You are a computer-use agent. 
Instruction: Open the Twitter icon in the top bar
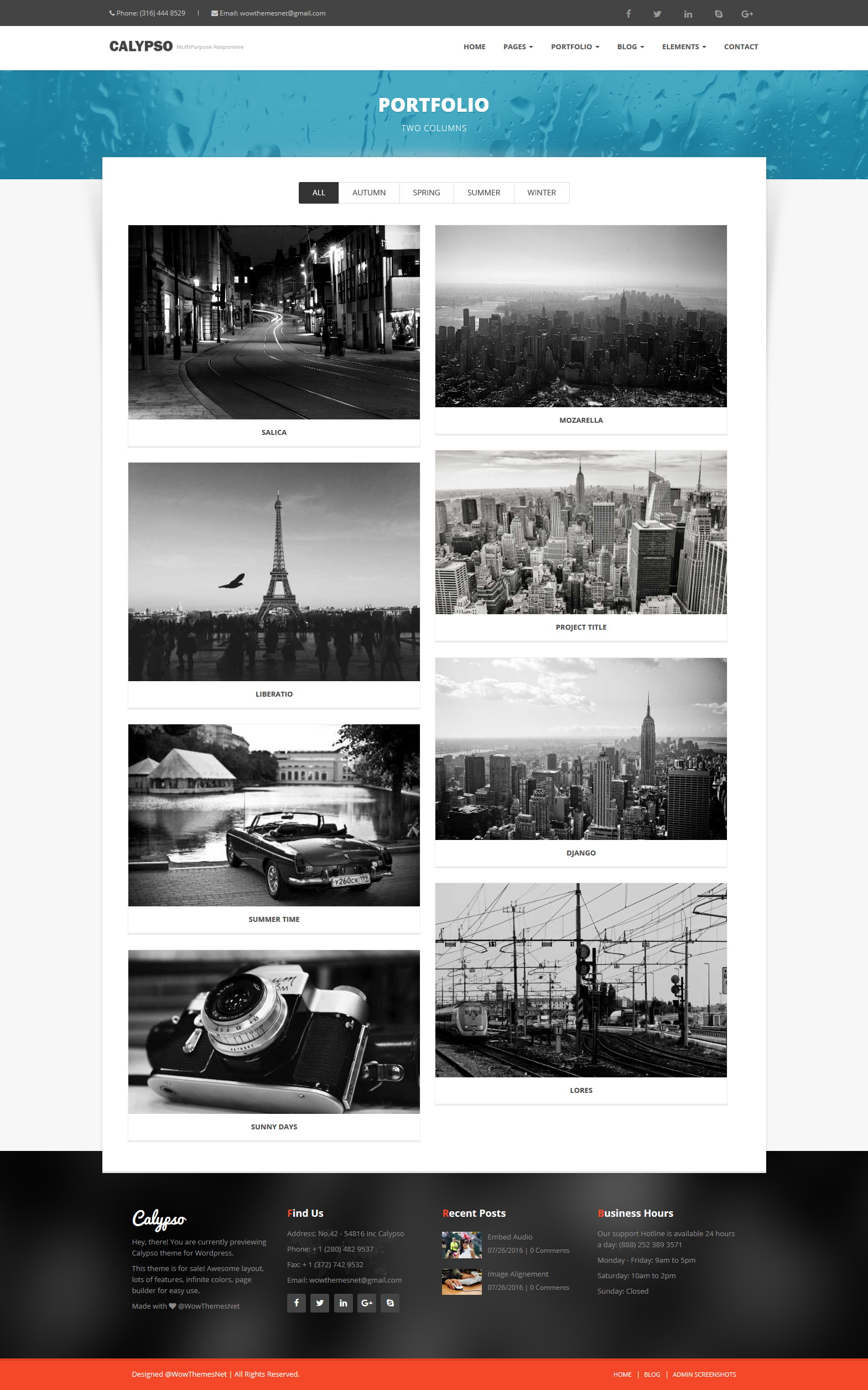pyautogui.click(x=657, y=14)
